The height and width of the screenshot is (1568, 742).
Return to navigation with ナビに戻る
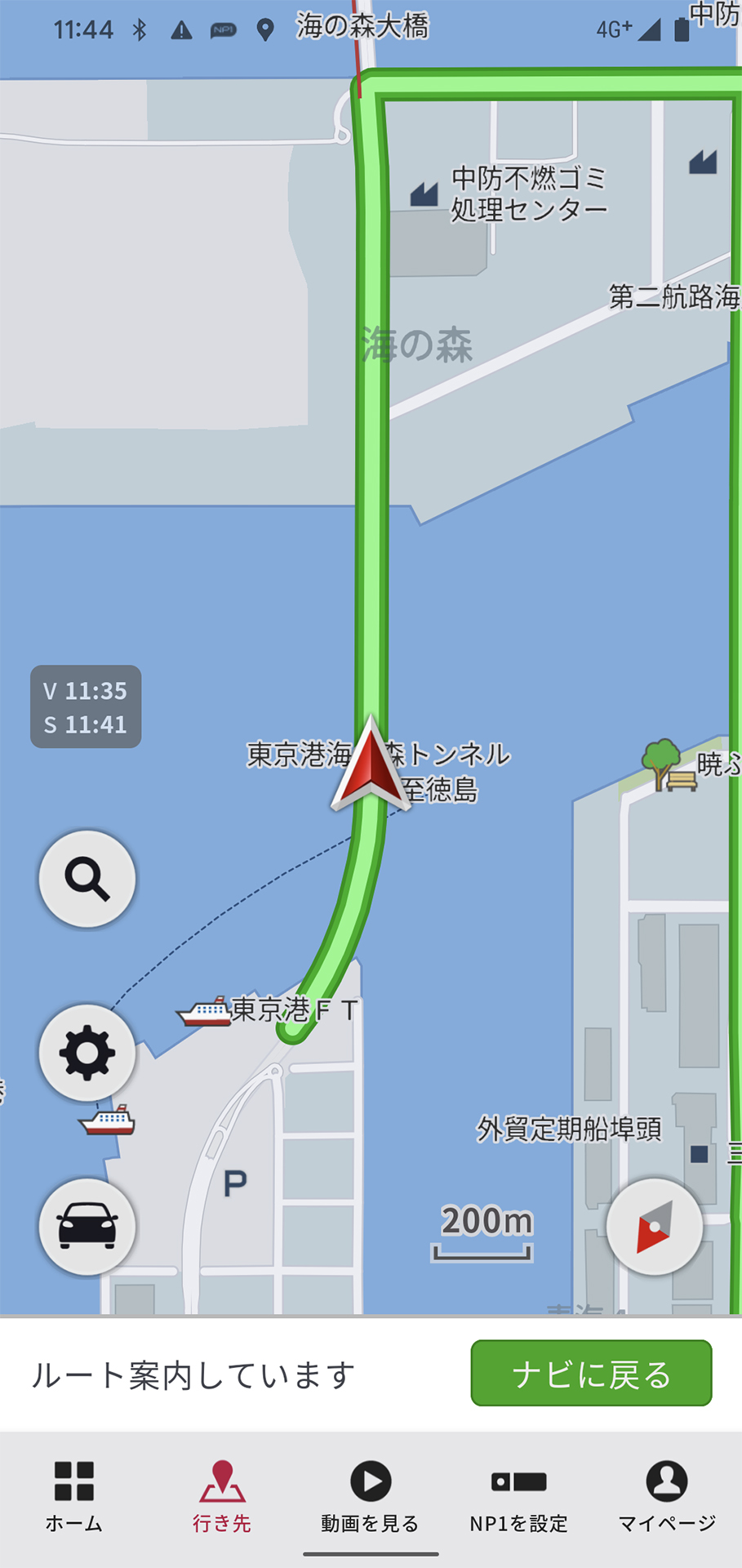pyautogui.click(x=591, y=1374)
